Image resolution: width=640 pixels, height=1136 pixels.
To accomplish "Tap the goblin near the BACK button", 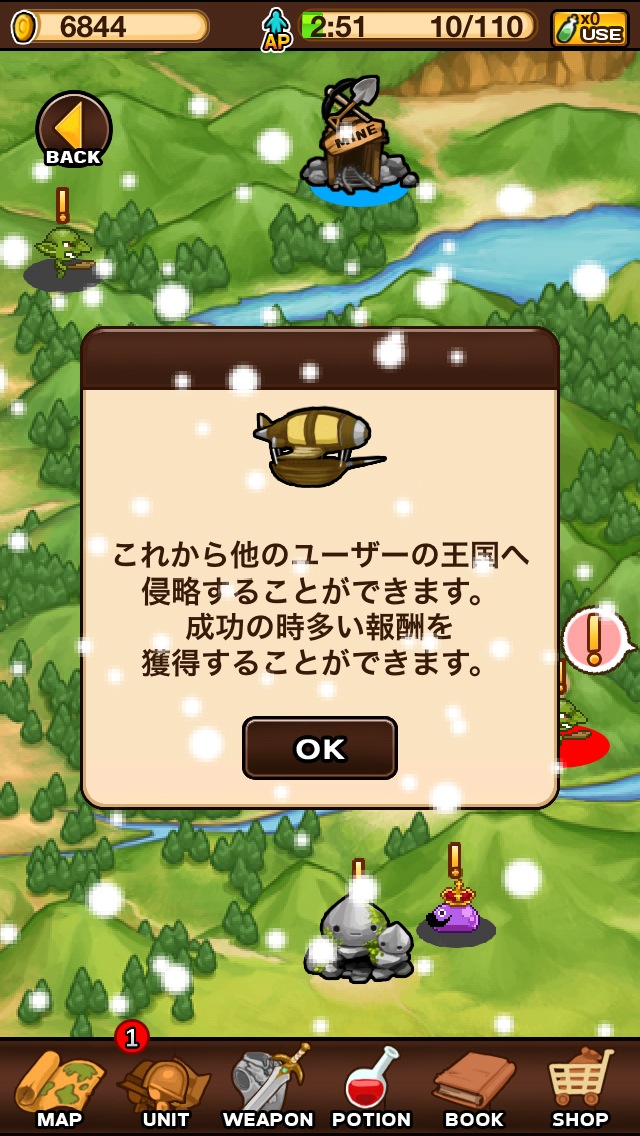I will coord(63,250).
